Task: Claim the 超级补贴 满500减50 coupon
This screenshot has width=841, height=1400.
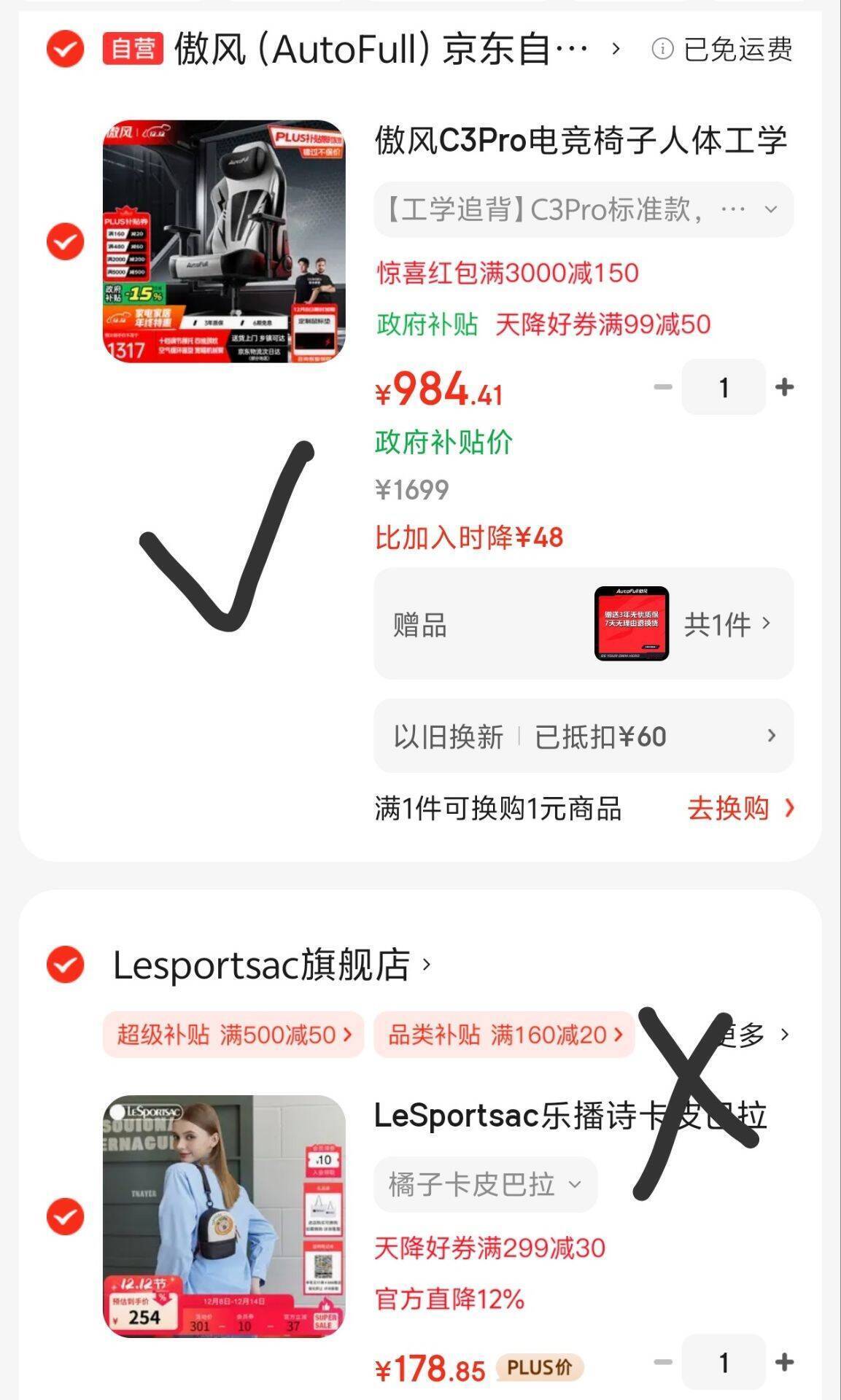Action: pos(233,1035)
